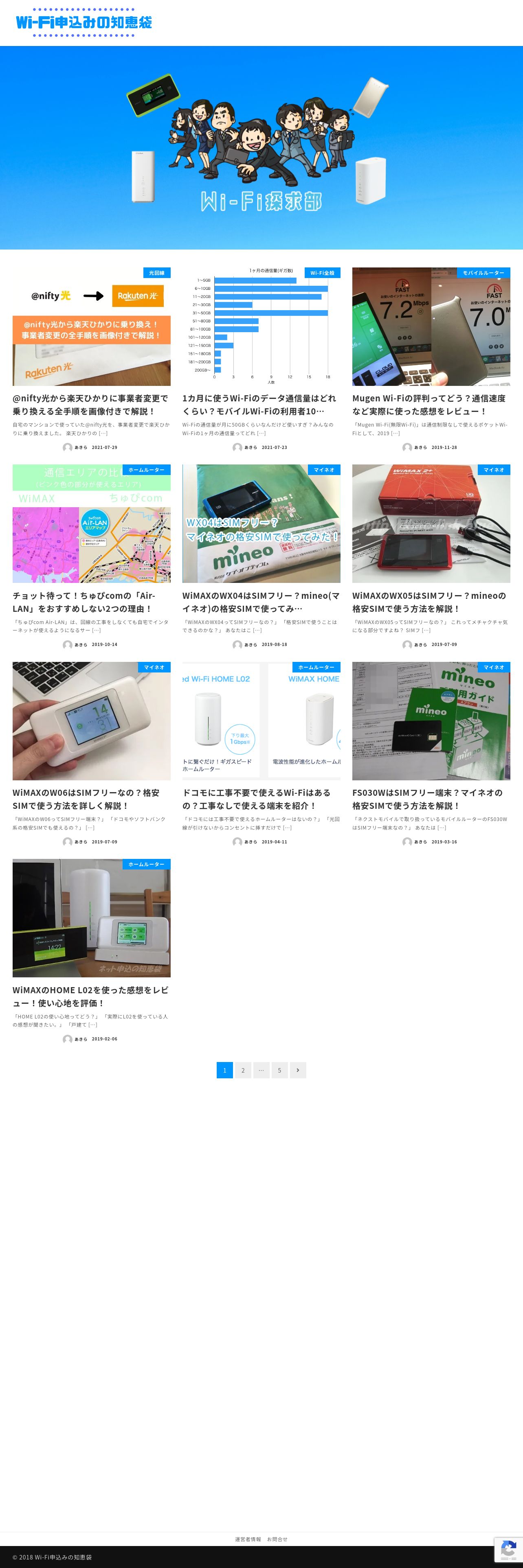Open the WX05 SIM free article
Image resolution: width=523 pixels, height=1568 pixels.
click(x=429, y=601)
